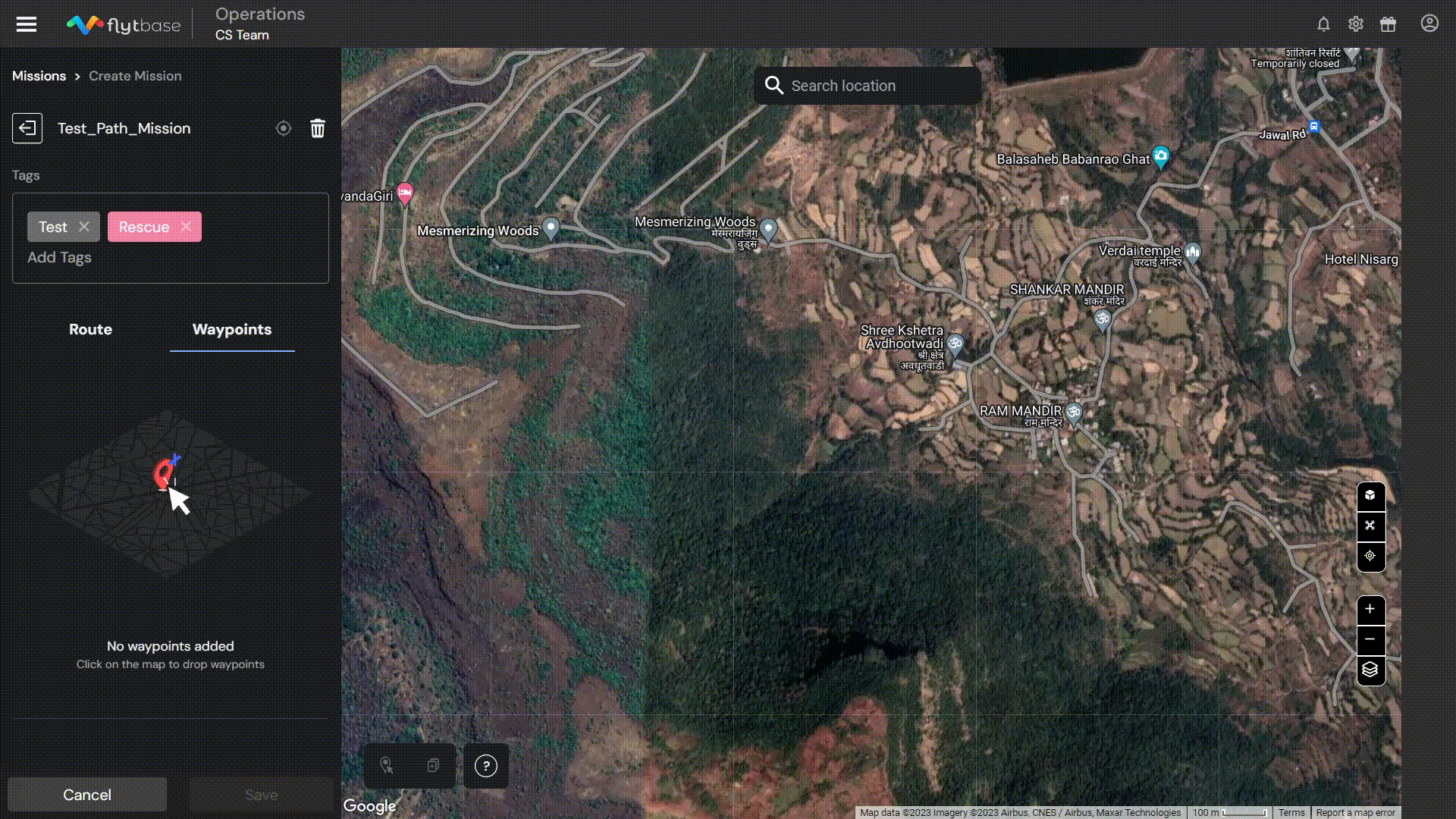Zoom out on the map
Viewport: 1456px width, 819px height.
point(1370,639)
